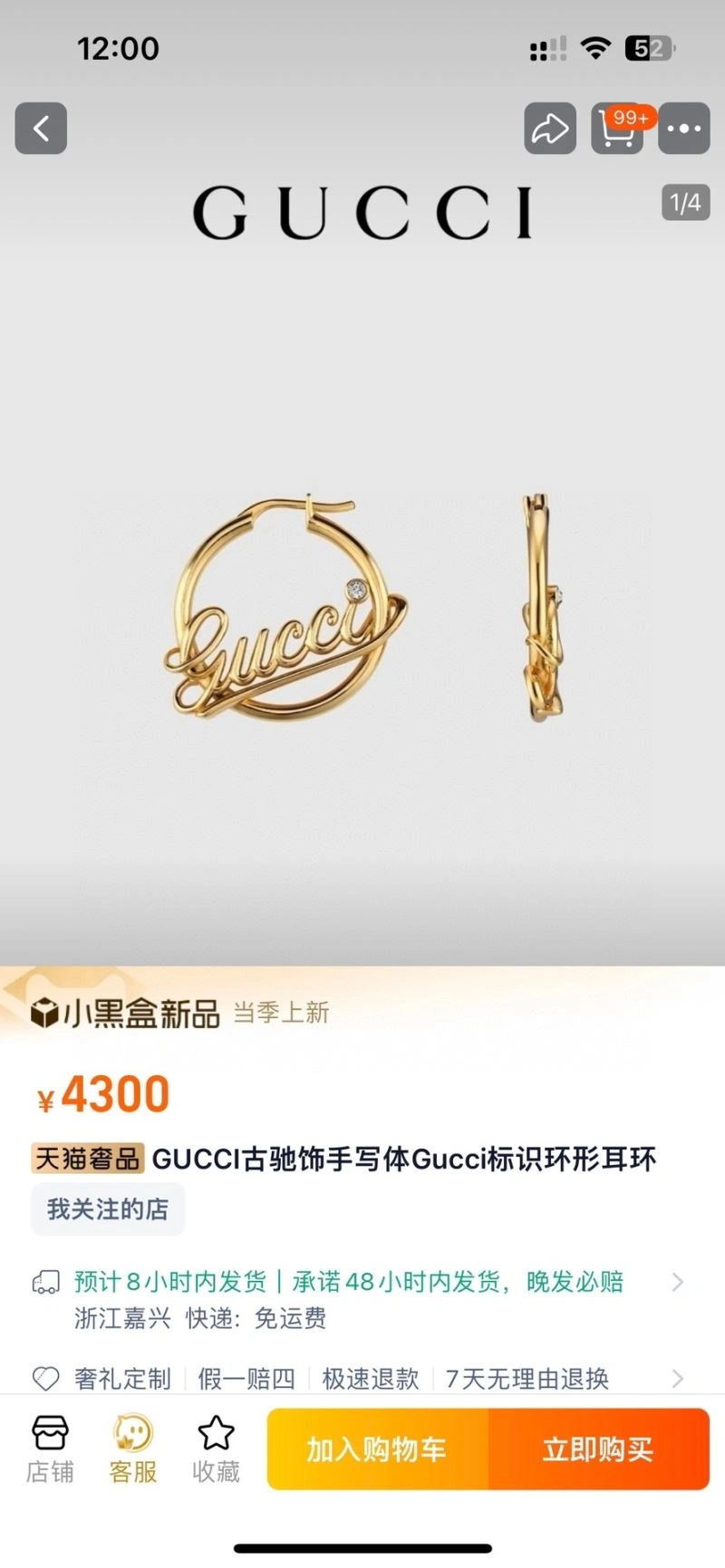Open the service guarantees row 奢礼定制
The width and height of the screenshot is (725, 1568).
(362, 1379)
